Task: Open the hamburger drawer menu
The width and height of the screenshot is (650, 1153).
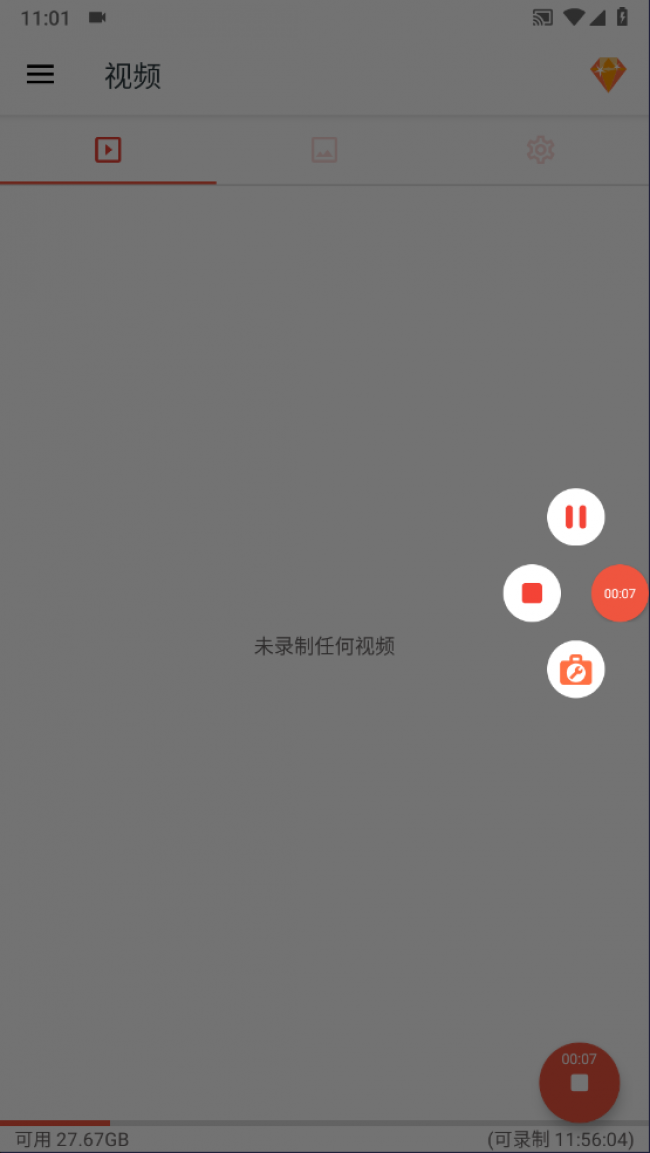Action: [x=40, y=74]
